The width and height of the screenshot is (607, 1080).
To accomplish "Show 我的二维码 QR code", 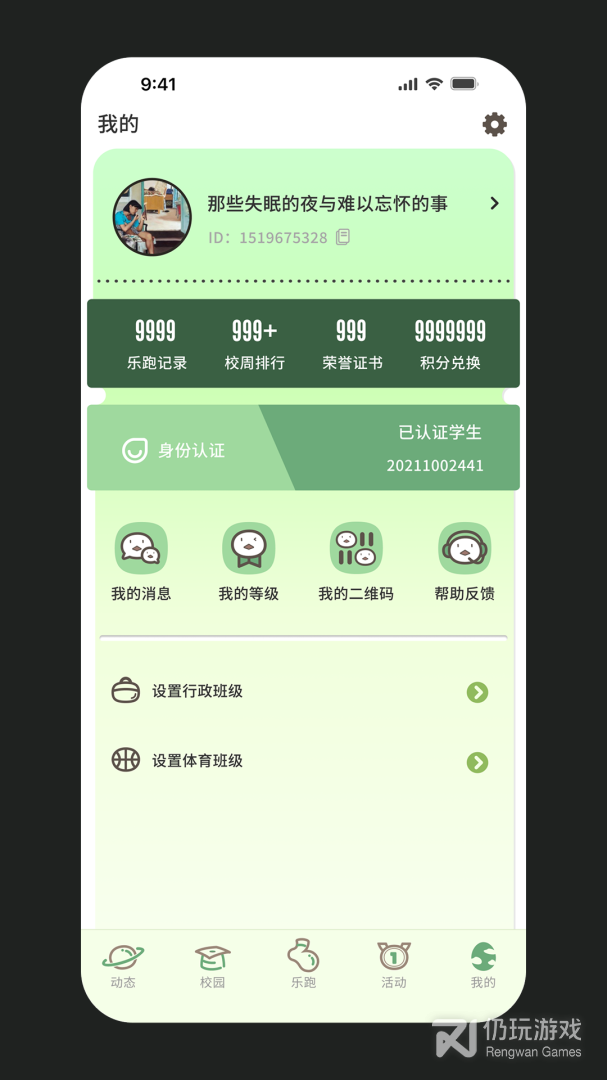I will coord(356,562).
